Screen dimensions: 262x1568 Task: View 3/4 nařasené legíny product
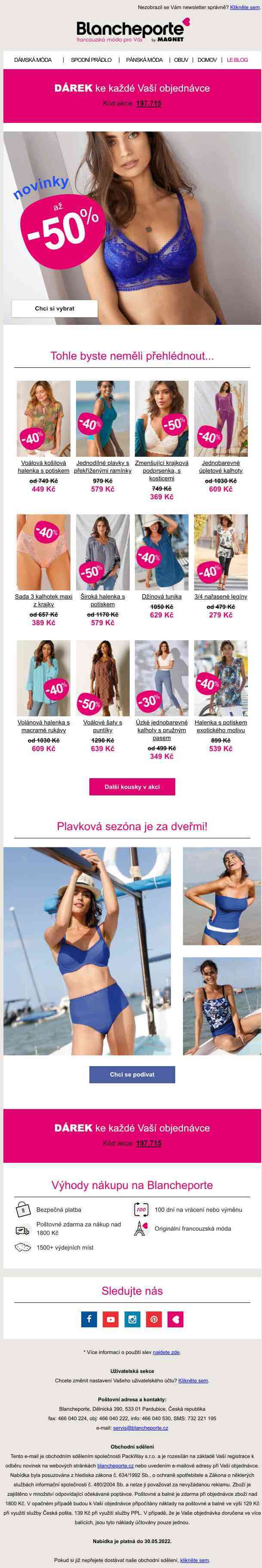(x=221, y=596)
